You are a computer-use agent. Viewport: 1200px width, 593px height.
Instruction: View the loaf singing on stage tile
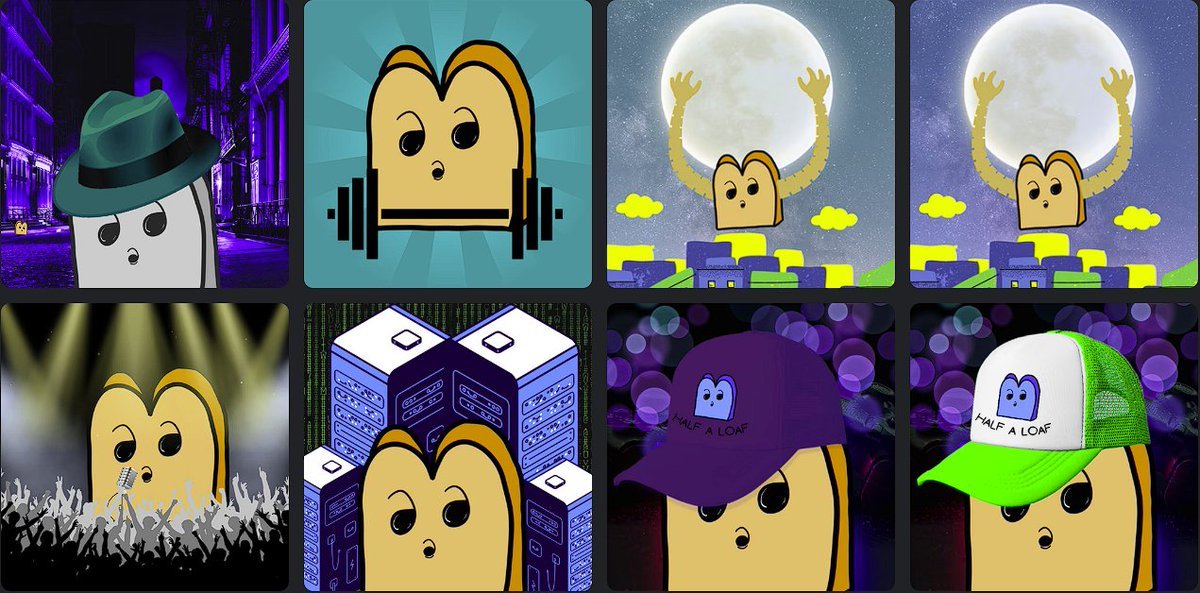click(144, 447)
